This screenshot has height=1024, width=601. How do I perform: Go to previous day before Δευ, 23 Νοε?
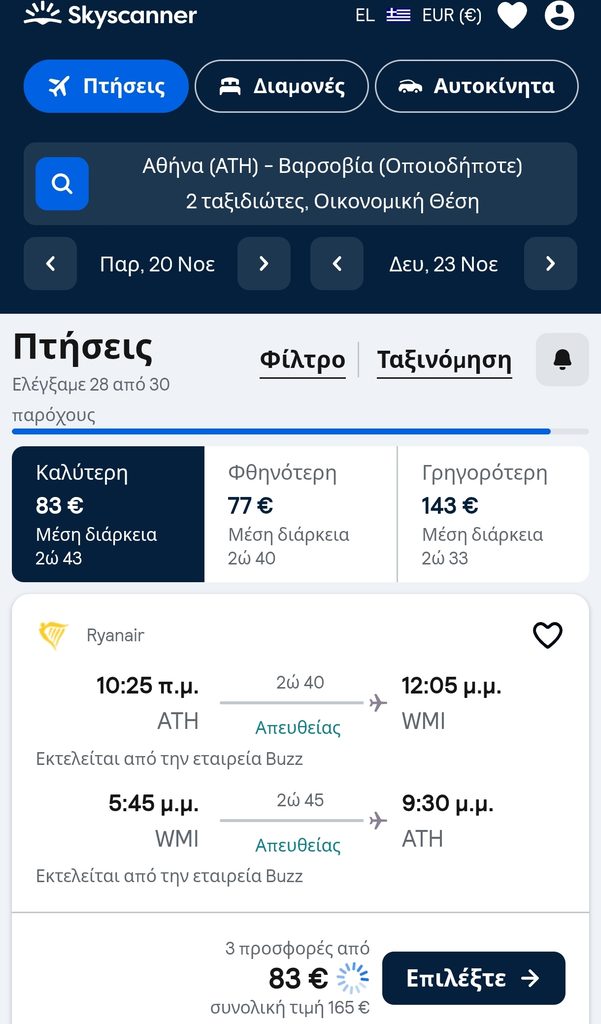coord(337,264)
